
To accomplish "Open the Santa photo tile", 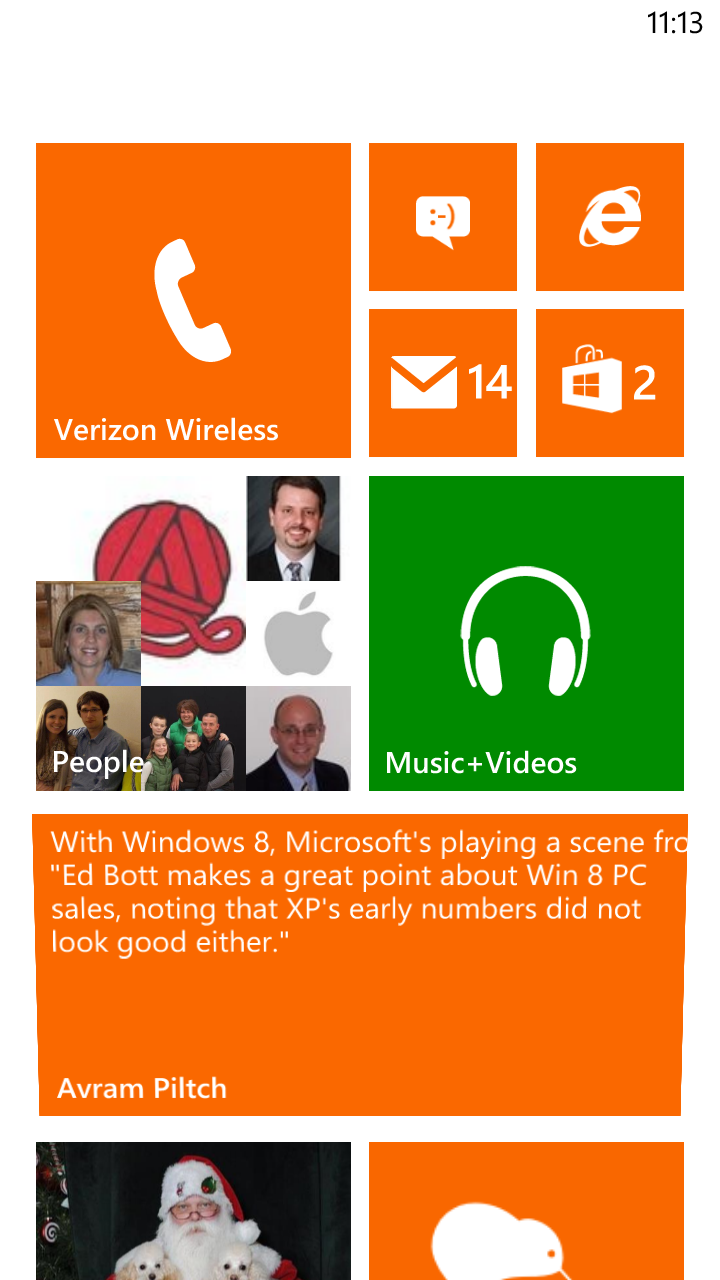I will click(193, 1212).
